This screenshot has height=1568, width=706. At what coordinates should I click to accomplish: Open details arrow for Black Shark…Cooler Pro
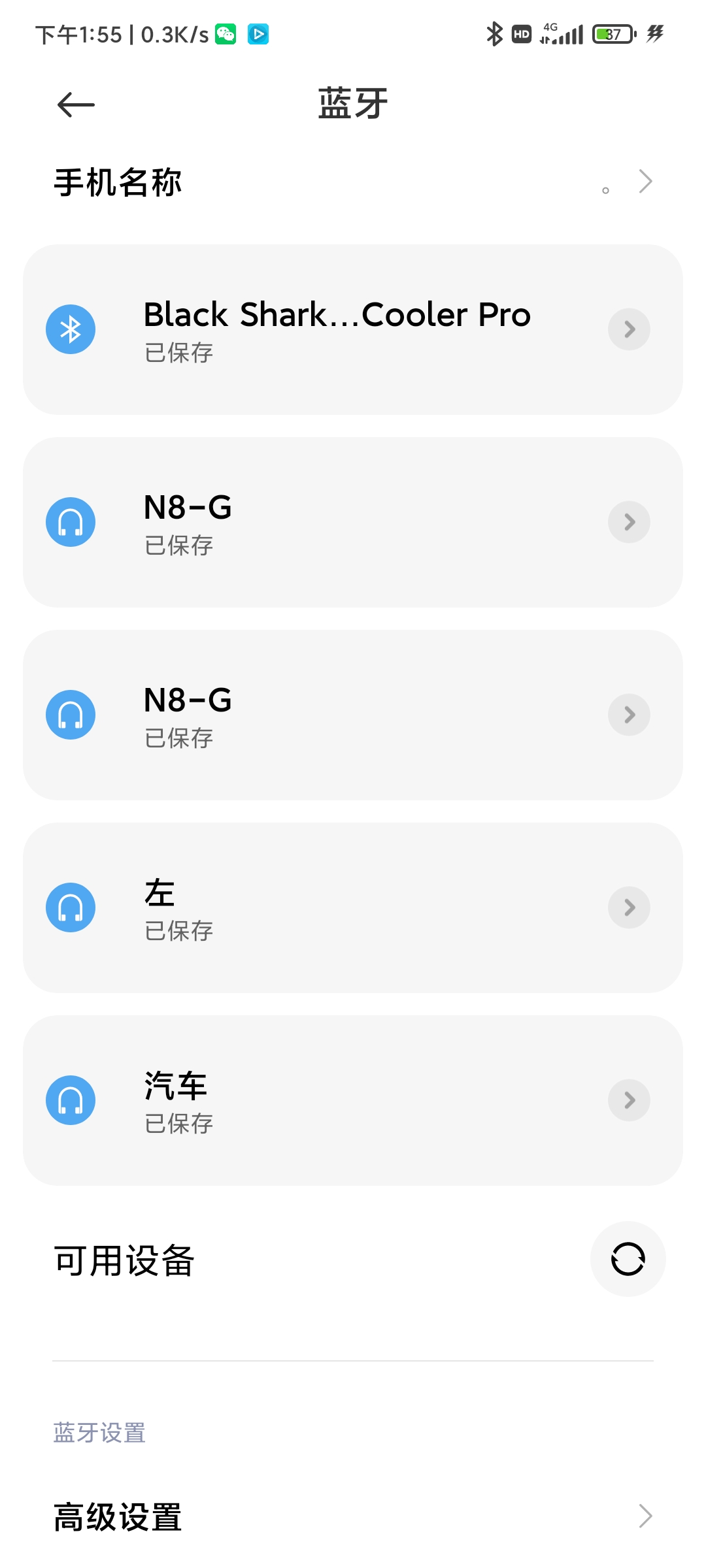[x=629, y=329]
